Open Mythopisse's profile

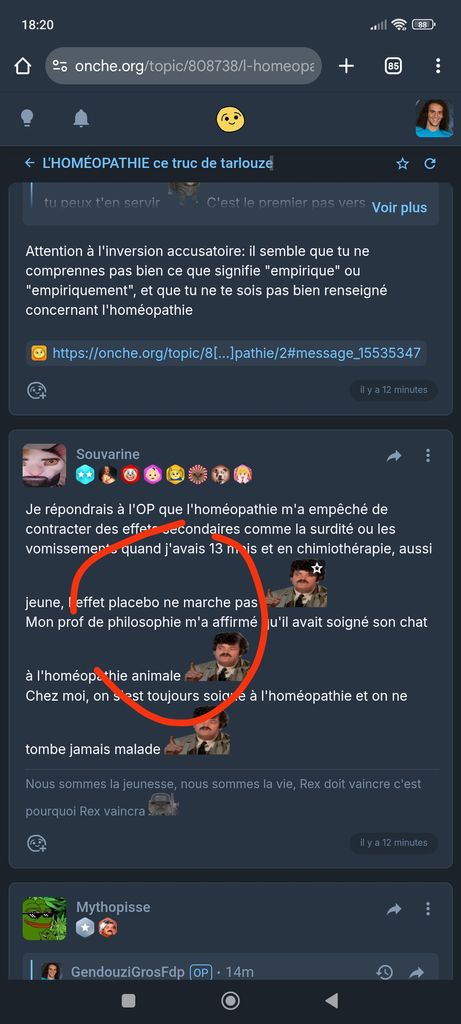click(x=113, y=907)
